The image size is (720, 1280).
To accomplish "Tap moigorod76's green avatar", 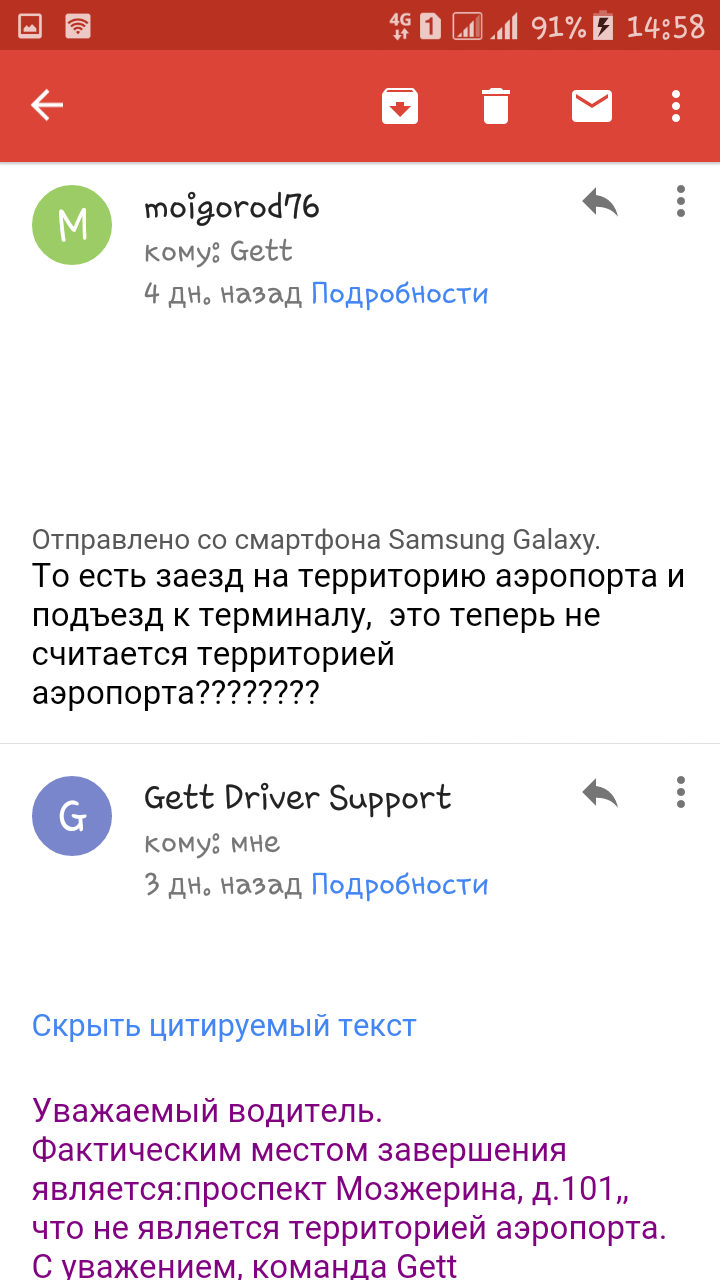I will (72, 225).
